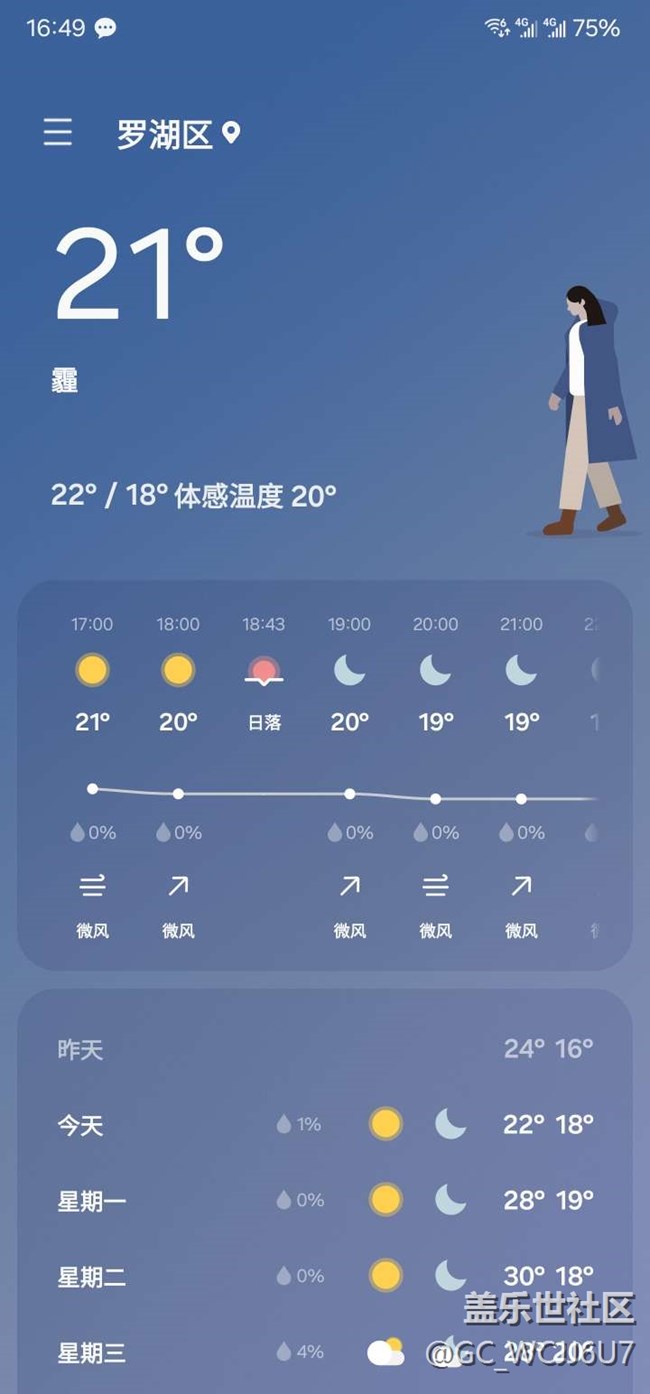Viewport: 650px width, 1394px height.
Task: Open the hourly forecast card
Action: [325, 775]
